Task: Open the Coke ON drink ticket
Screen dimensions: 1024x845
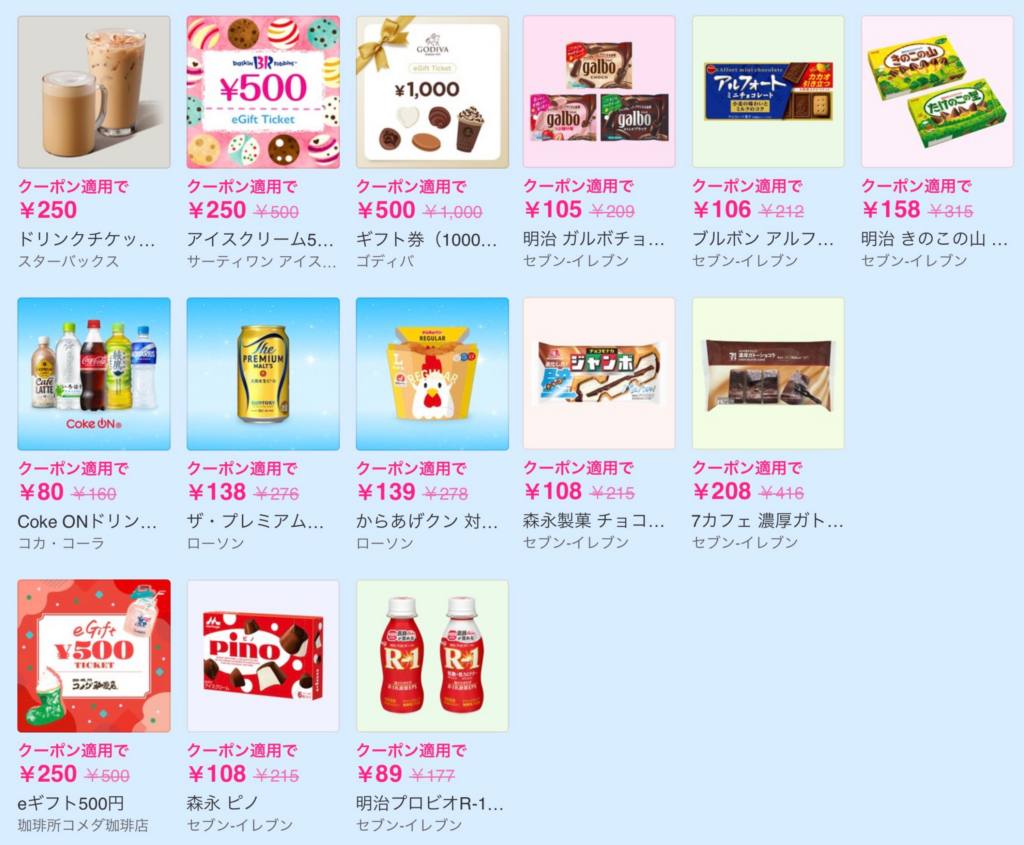Action: [x=94, y=374]
